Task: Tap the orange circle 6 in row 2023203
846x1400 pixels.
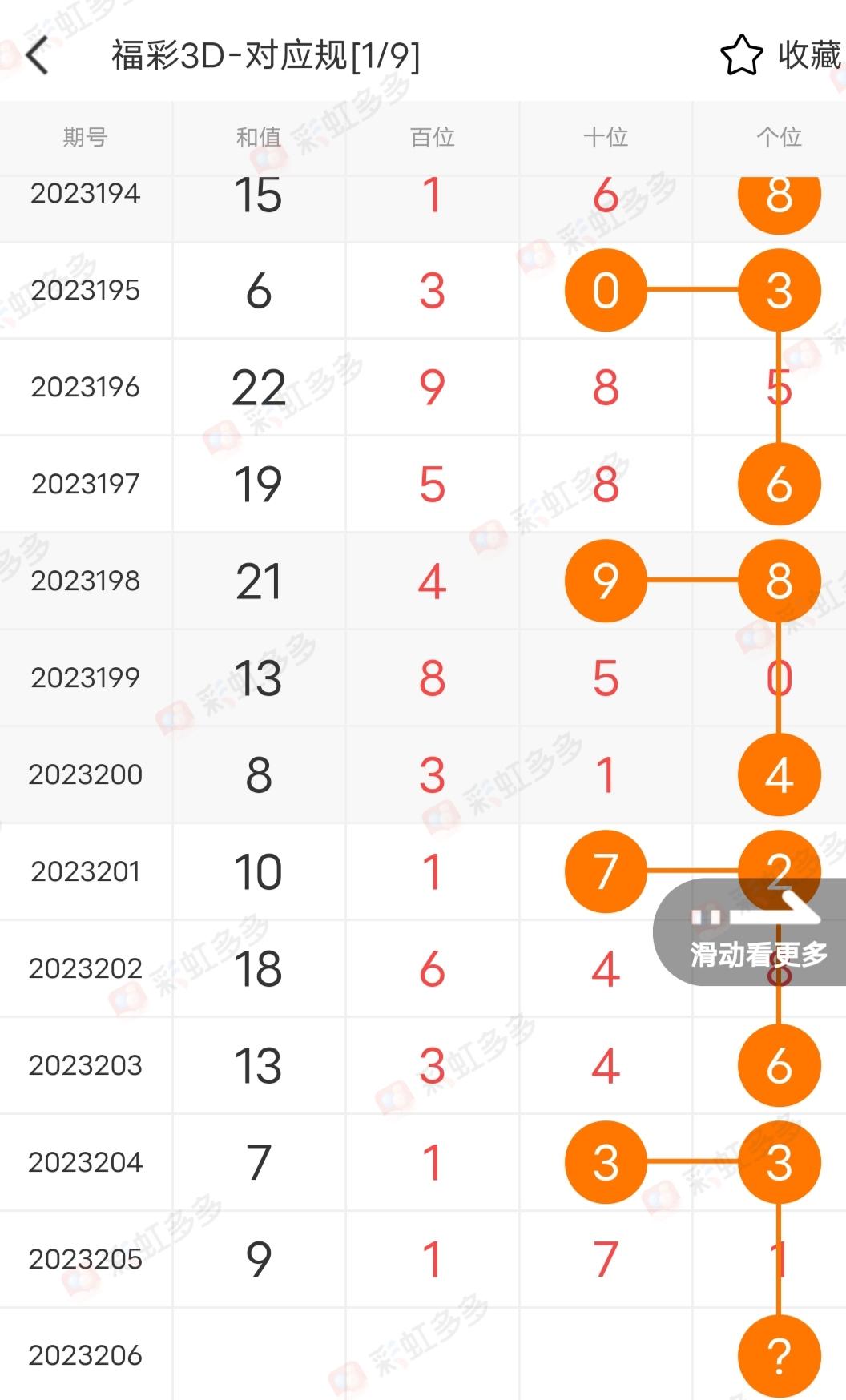Action: tap(779, 1066)
